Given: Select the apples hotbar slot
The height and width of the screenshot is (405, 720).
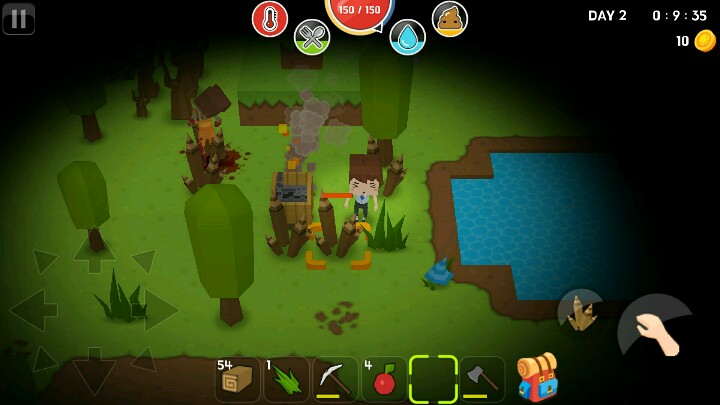Looking at the screenshot, I should point(384,379).
